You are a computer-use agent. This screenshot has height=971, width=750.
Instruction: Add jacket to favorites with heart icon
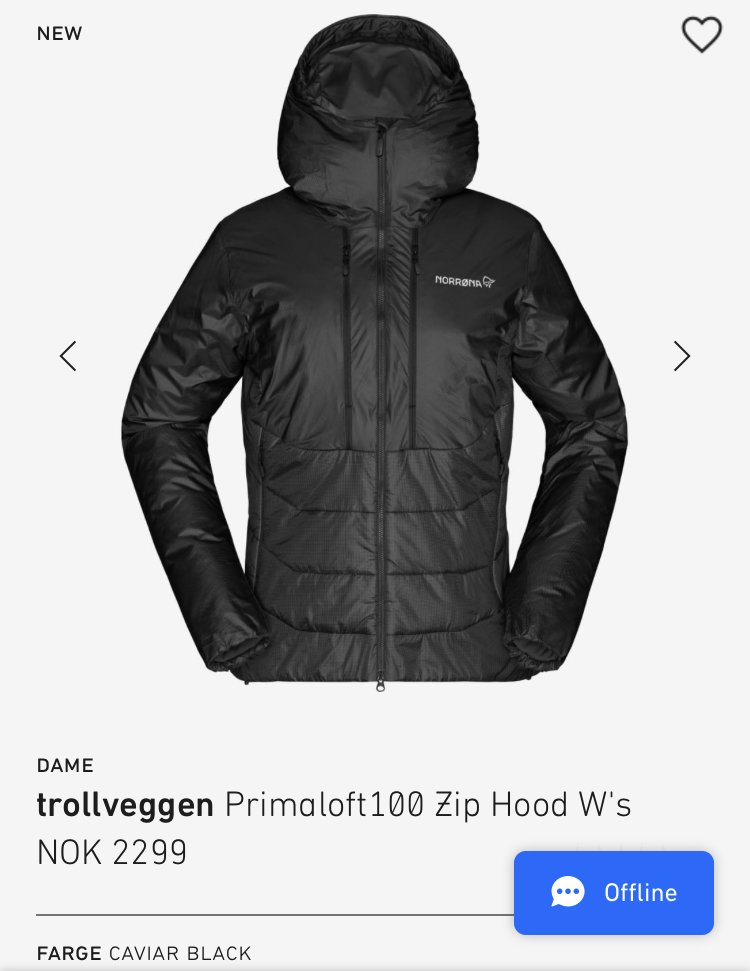pos(701,35)
